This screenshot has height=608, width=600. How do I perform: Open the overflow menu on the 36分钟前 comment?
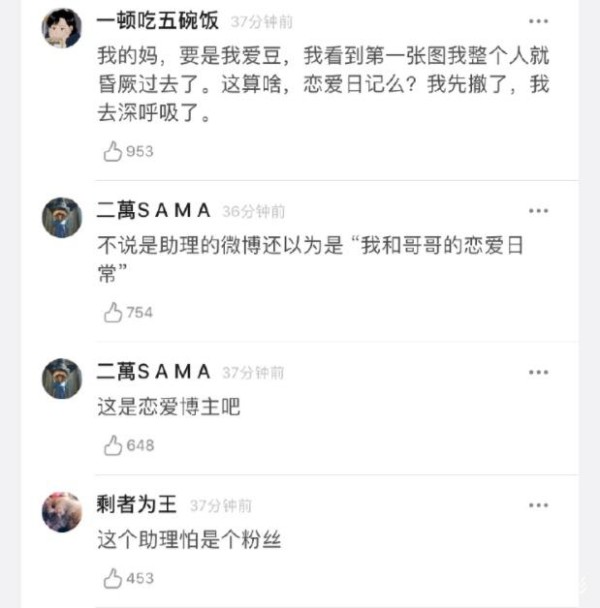[x=539, y=211]
